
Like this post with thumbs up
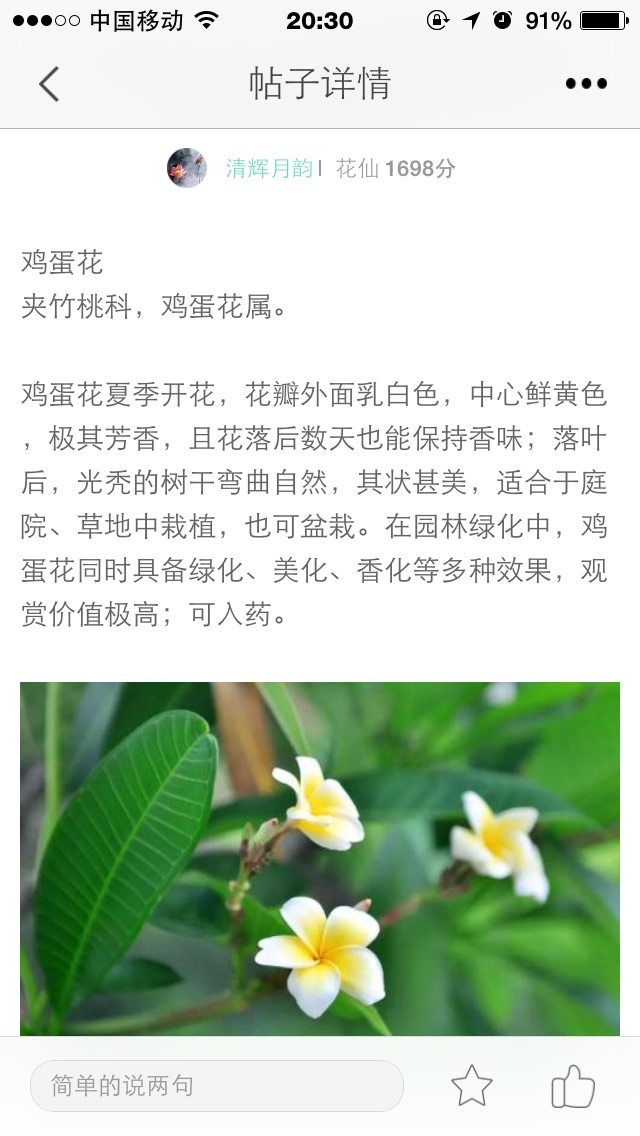tap(572, 1086)
